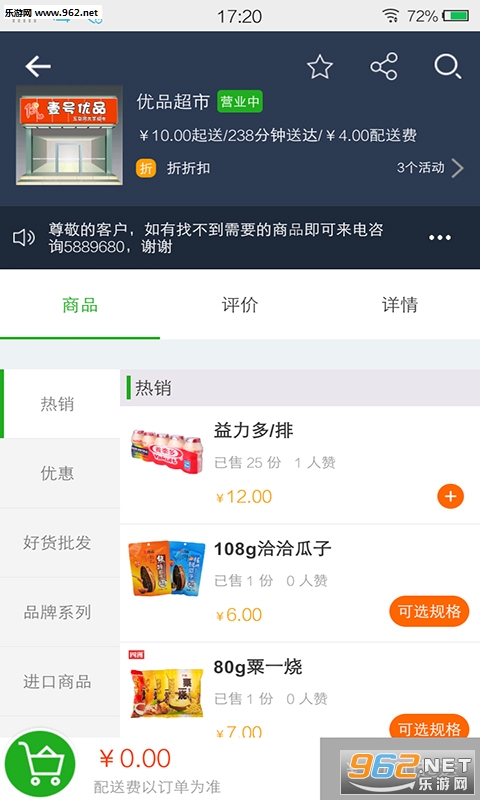
Task: Expand the 3个活动 promotions
Action: tap(431, 168)
